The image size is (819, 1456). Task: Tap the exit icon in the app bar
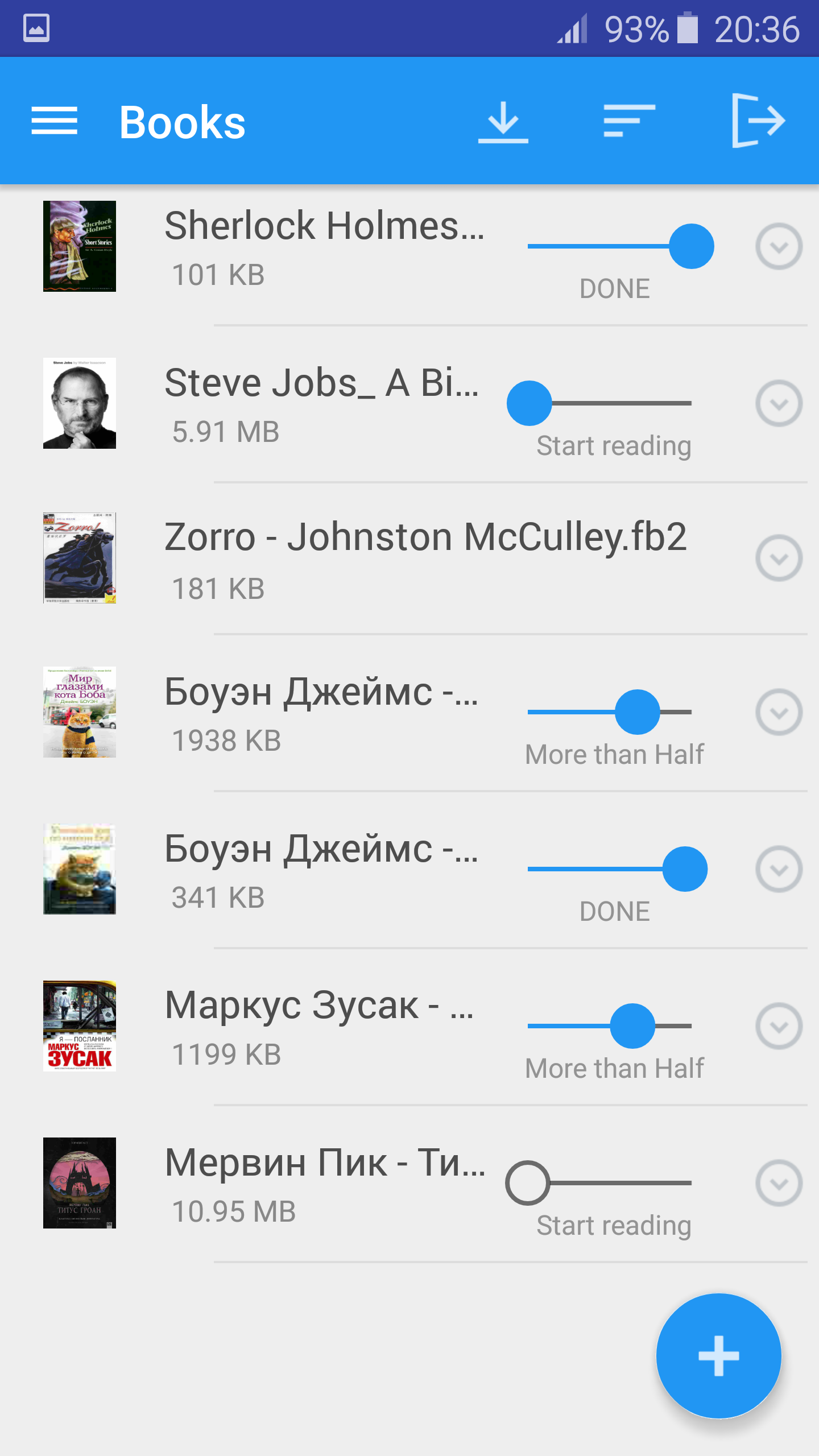[x=759, y=121]
